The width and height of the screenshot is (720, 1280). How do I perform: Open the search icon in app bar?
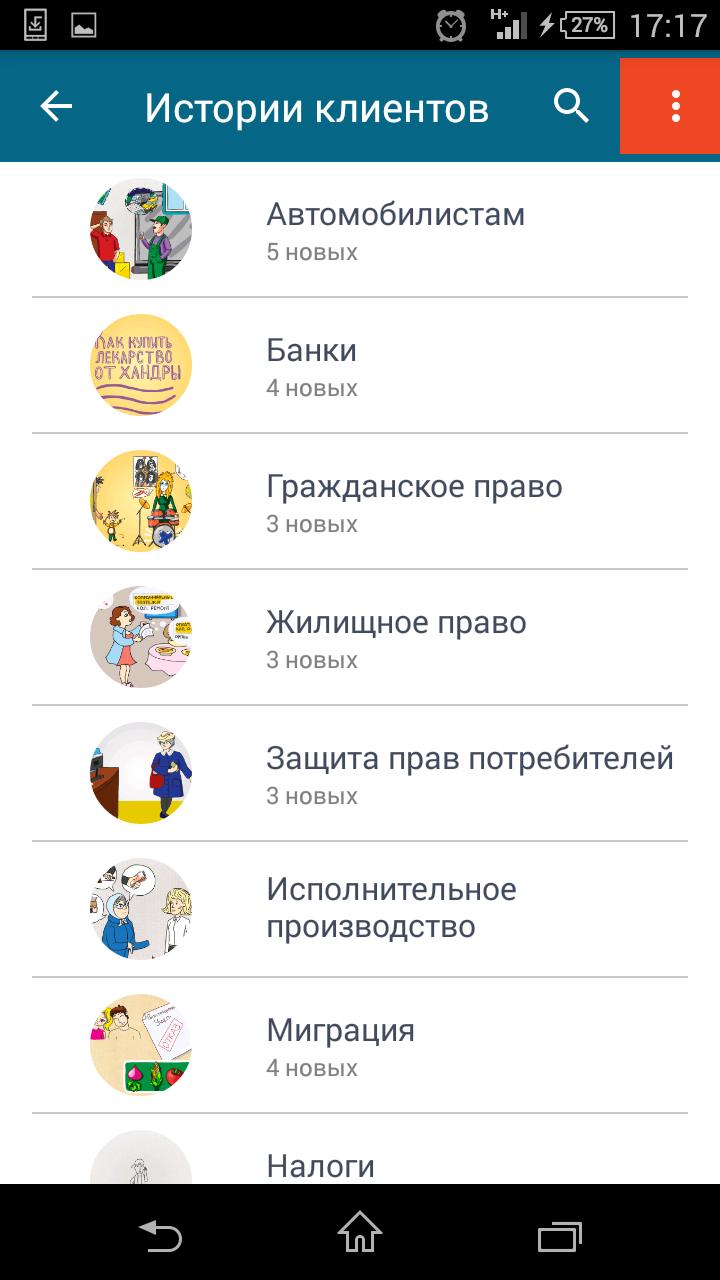tap(571, 106)
